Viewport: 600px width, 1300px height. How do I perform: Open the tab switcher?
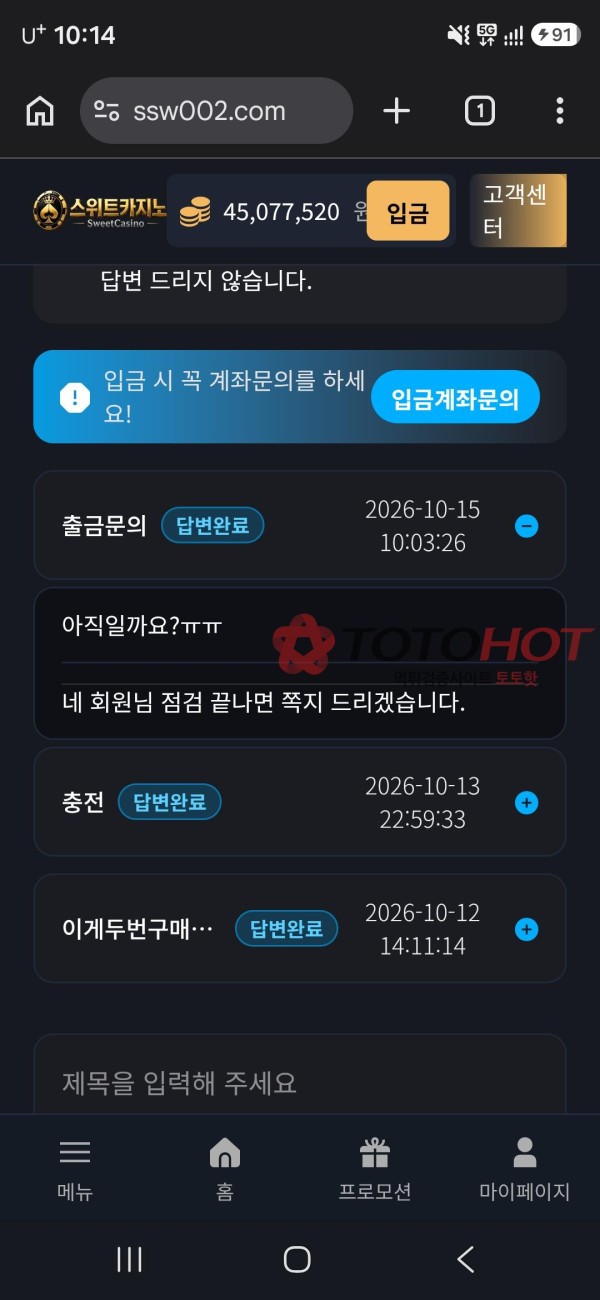[x=480, y=111]
